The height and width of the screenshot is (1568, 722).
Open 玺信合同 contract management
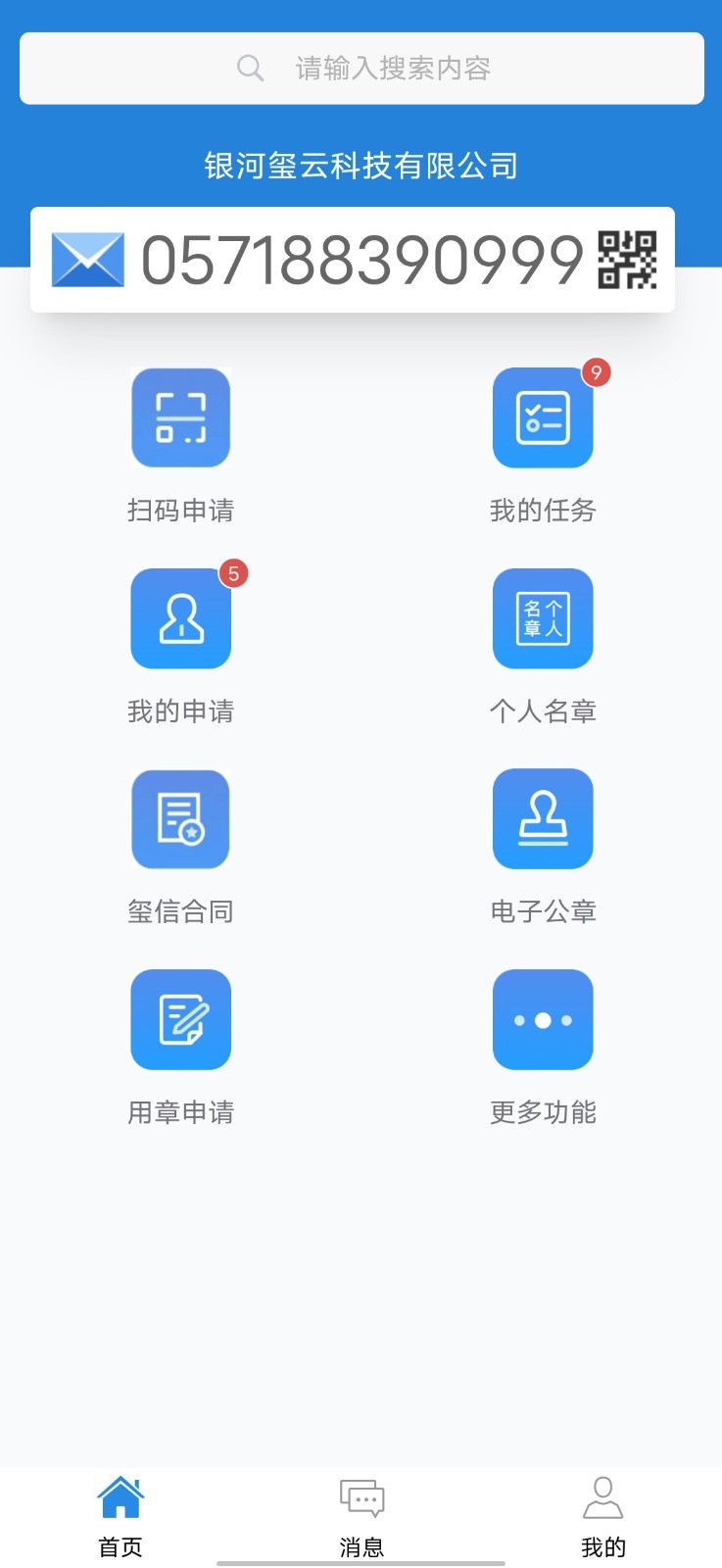180,819
